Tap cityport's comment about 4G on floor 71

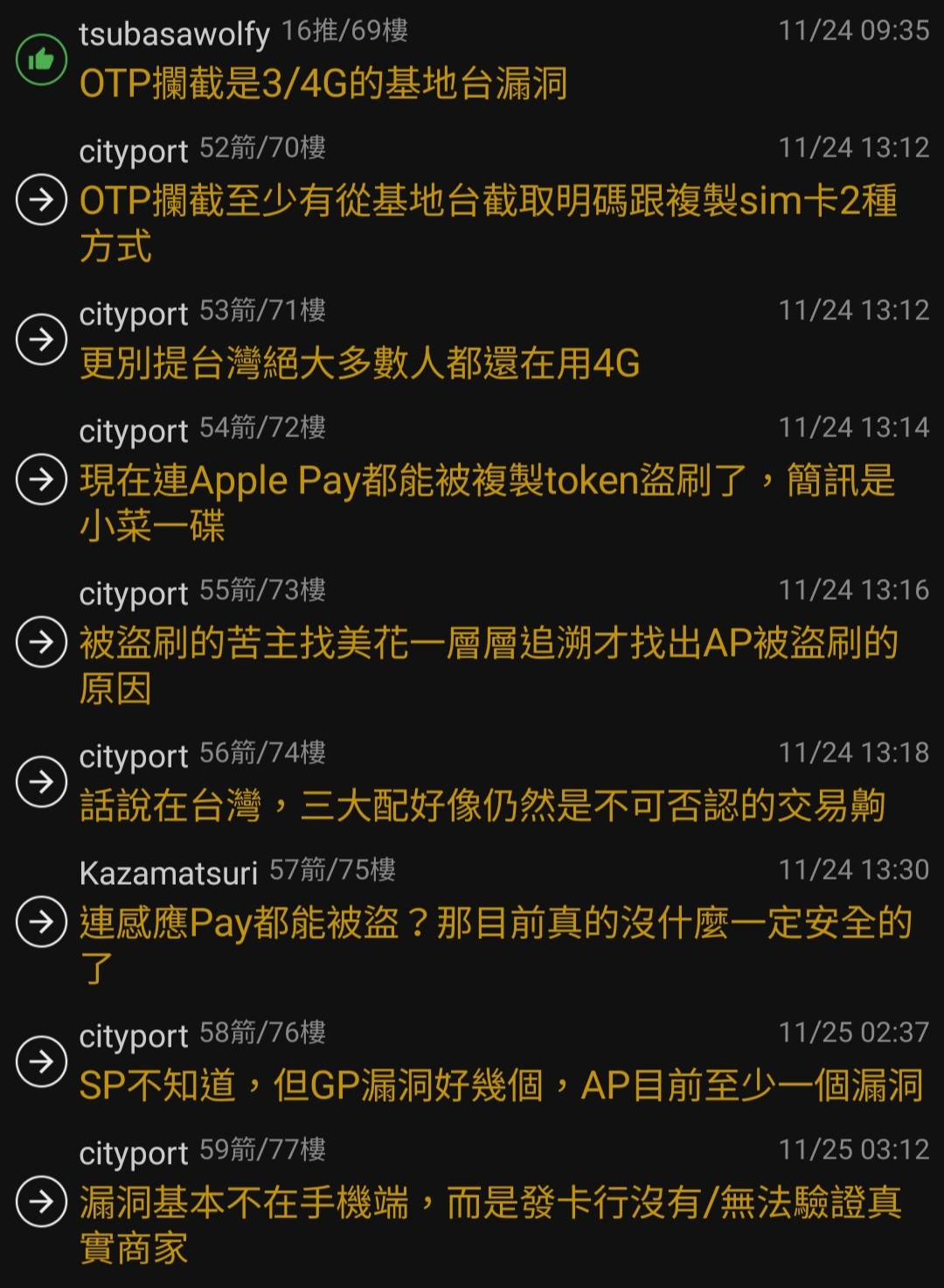coord(359,363)
